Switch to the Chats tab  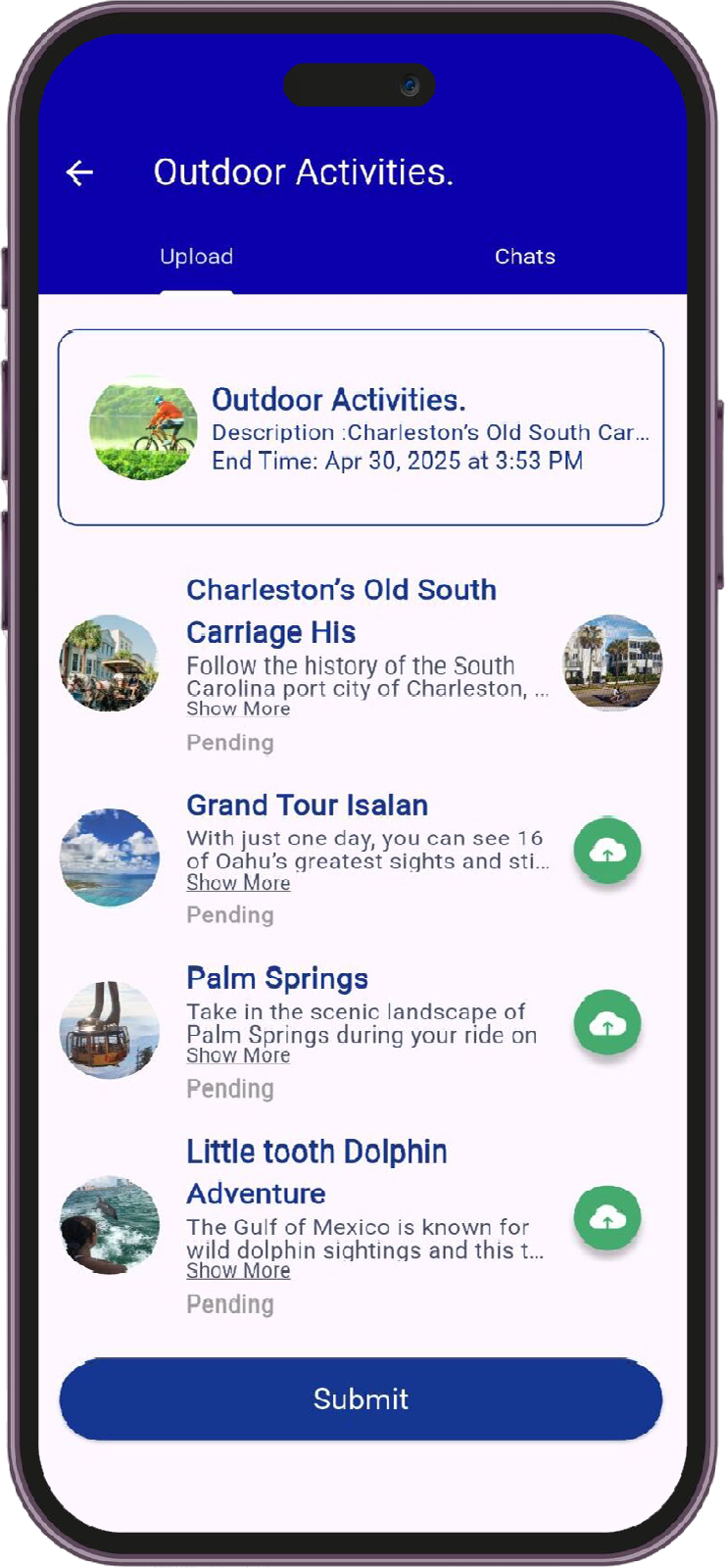pyautogui.click(x=524, y=257)
